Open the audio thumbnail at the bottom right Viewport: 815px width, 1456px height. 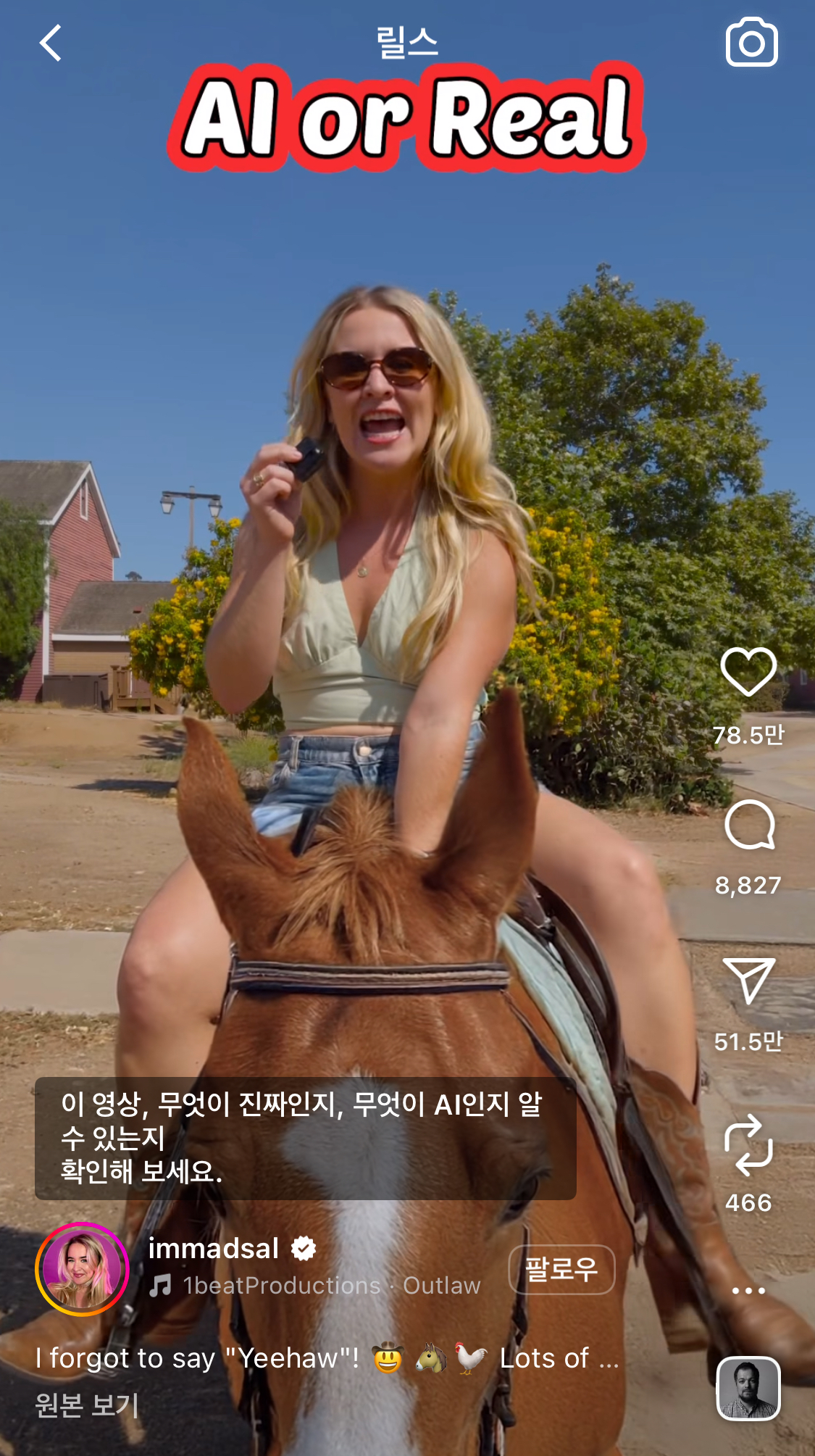tap(748, 1388)
